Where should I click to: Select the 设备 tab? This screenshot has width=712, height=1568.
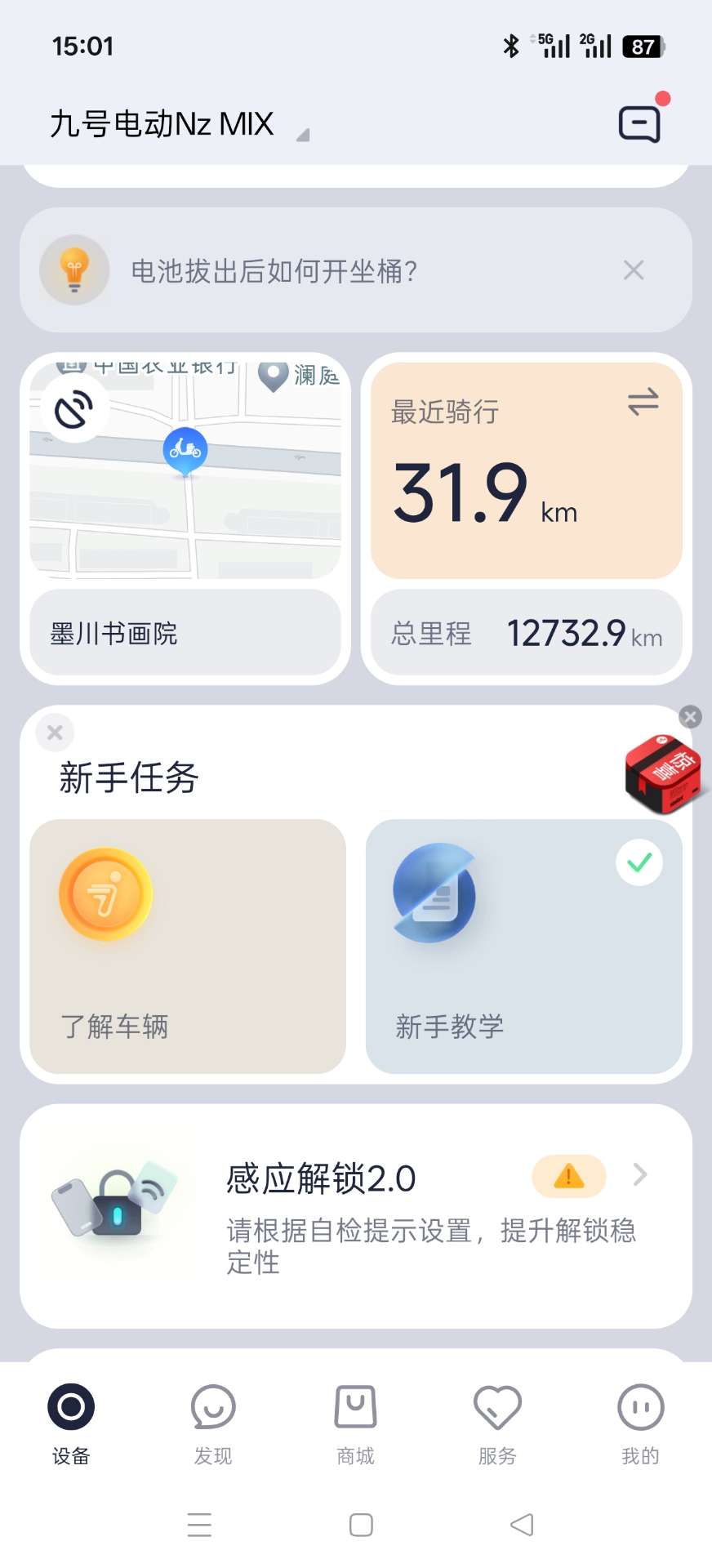pyautogui.click(x=71, y=1422)
